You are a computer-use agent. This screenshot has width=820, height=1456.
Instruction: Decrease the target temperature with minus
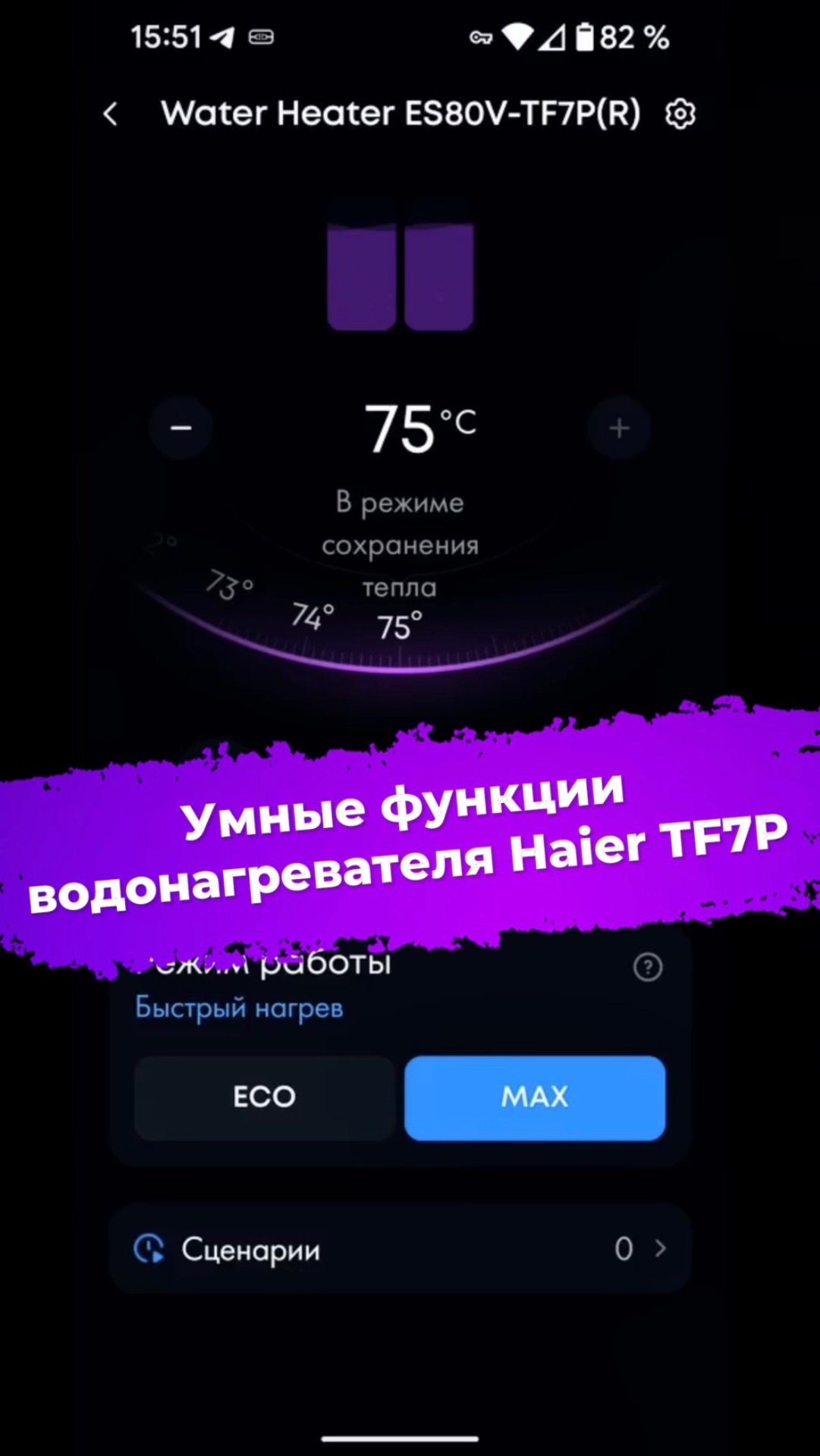click(x=181, y=428)
